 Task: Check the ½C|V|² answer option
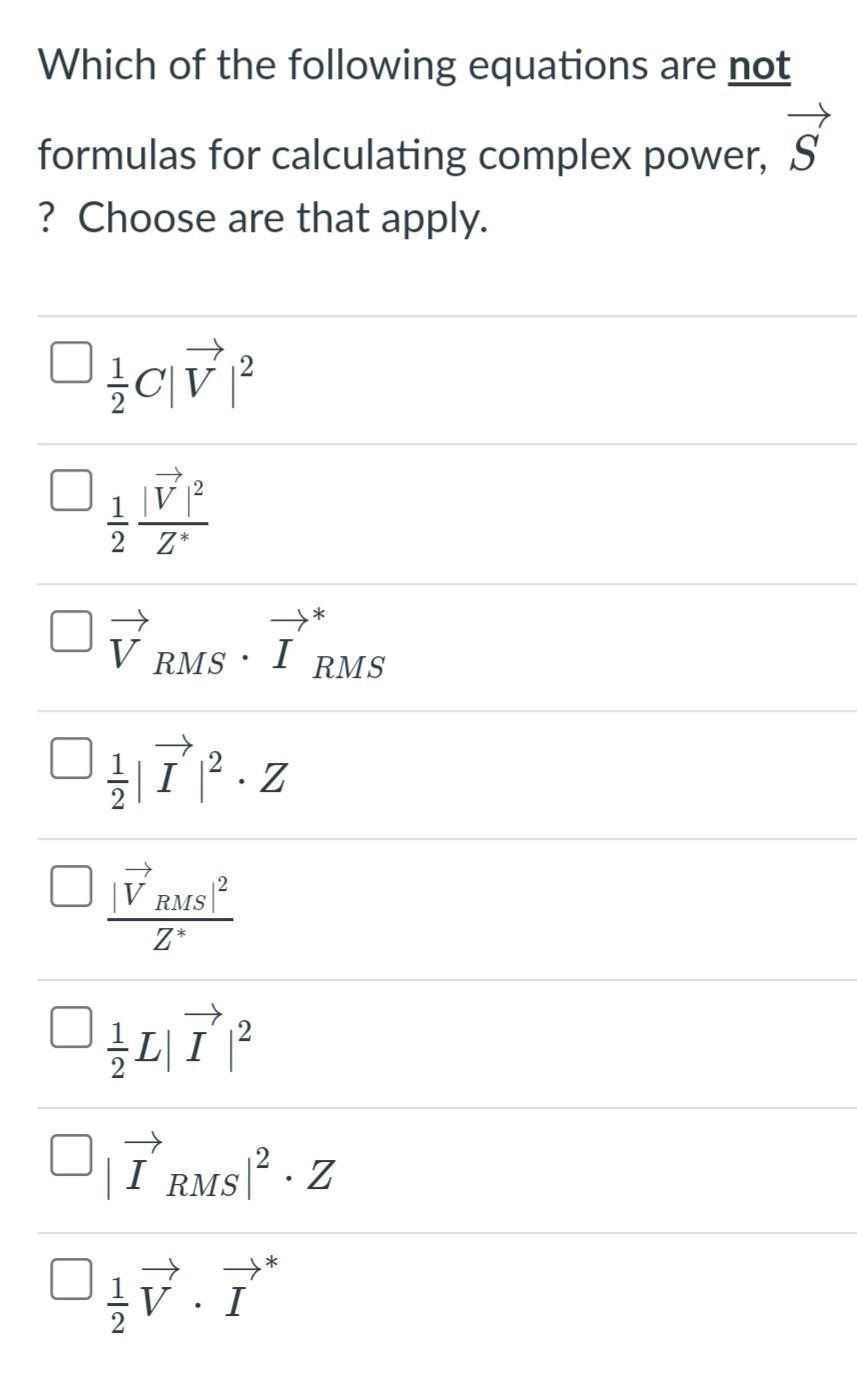click(67, 364)
